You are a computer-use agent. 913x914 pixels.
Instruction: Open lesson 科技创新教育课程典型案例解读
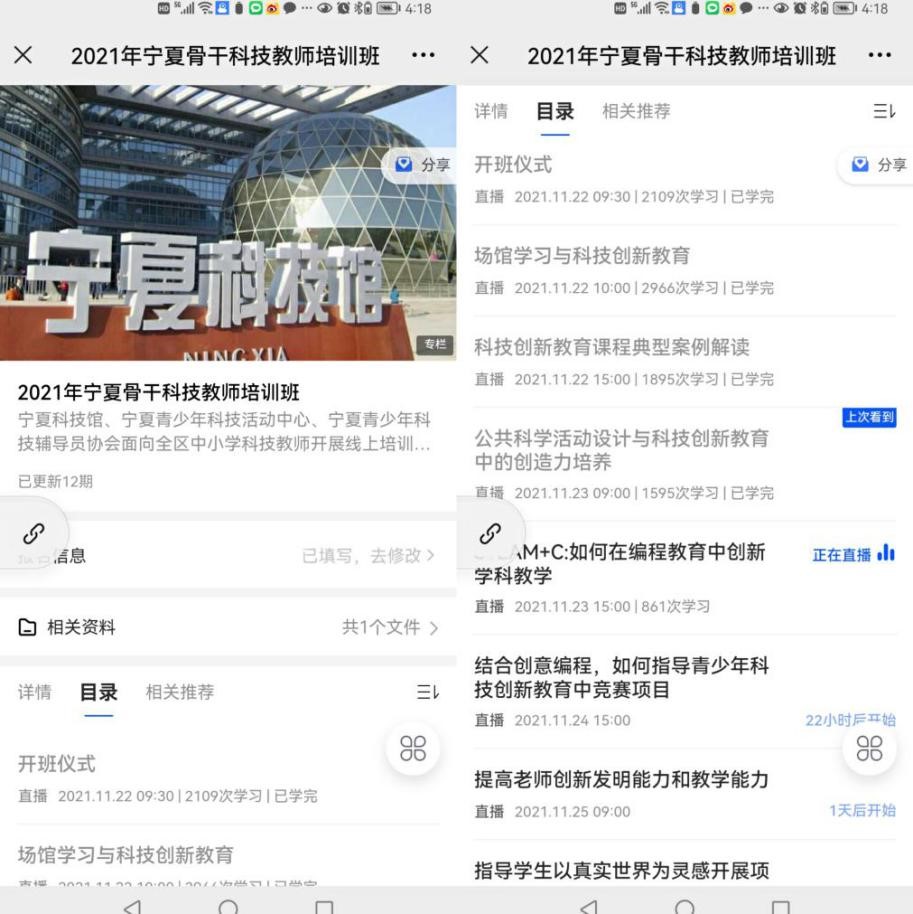(611, 348)
